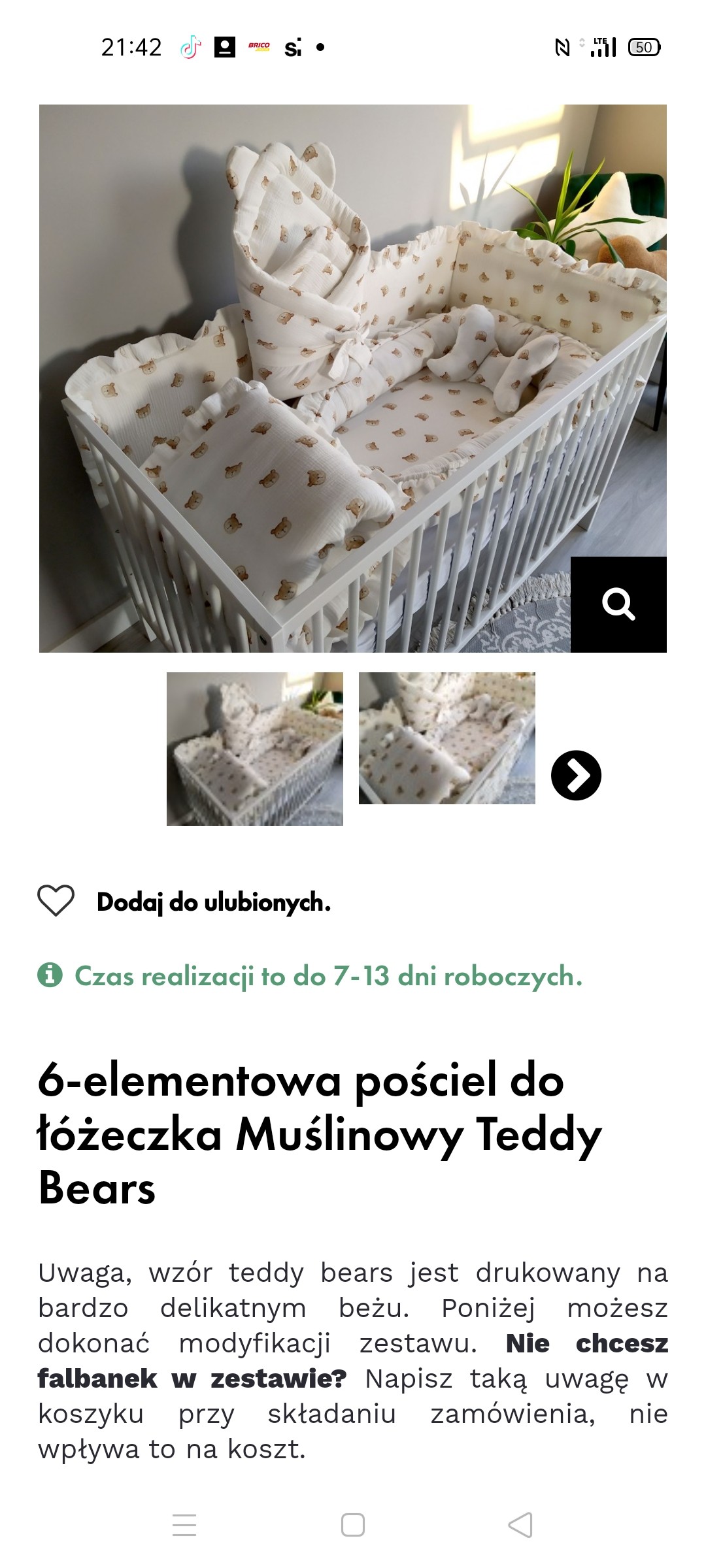Image resolution: width=706 pixels, height=1568 pixels.
Task: Go to home screen via system button
Action: pyautogui.click(x=353, y=1526)
